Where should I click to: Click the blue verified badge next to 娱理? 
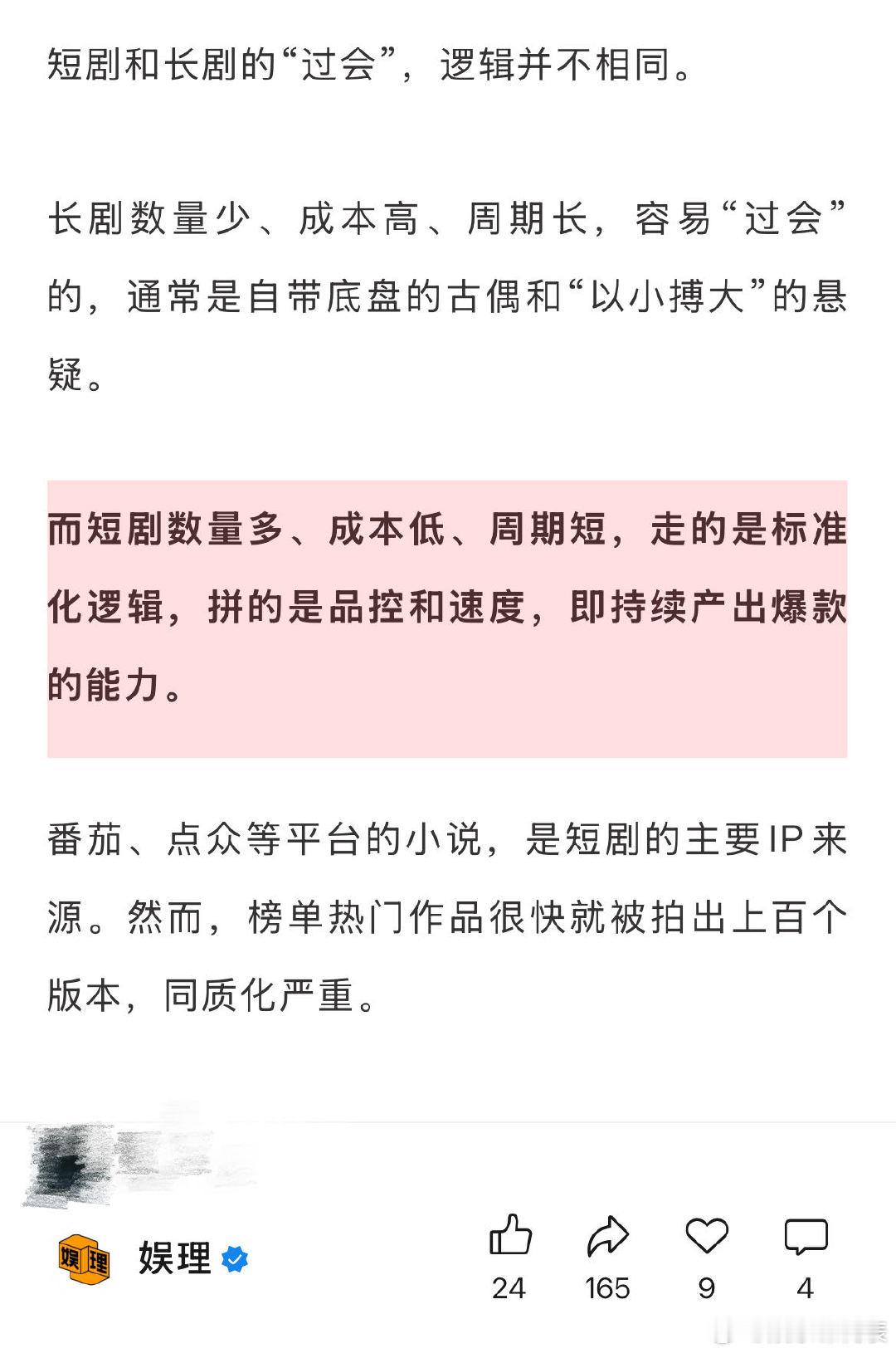[235, 1258]
